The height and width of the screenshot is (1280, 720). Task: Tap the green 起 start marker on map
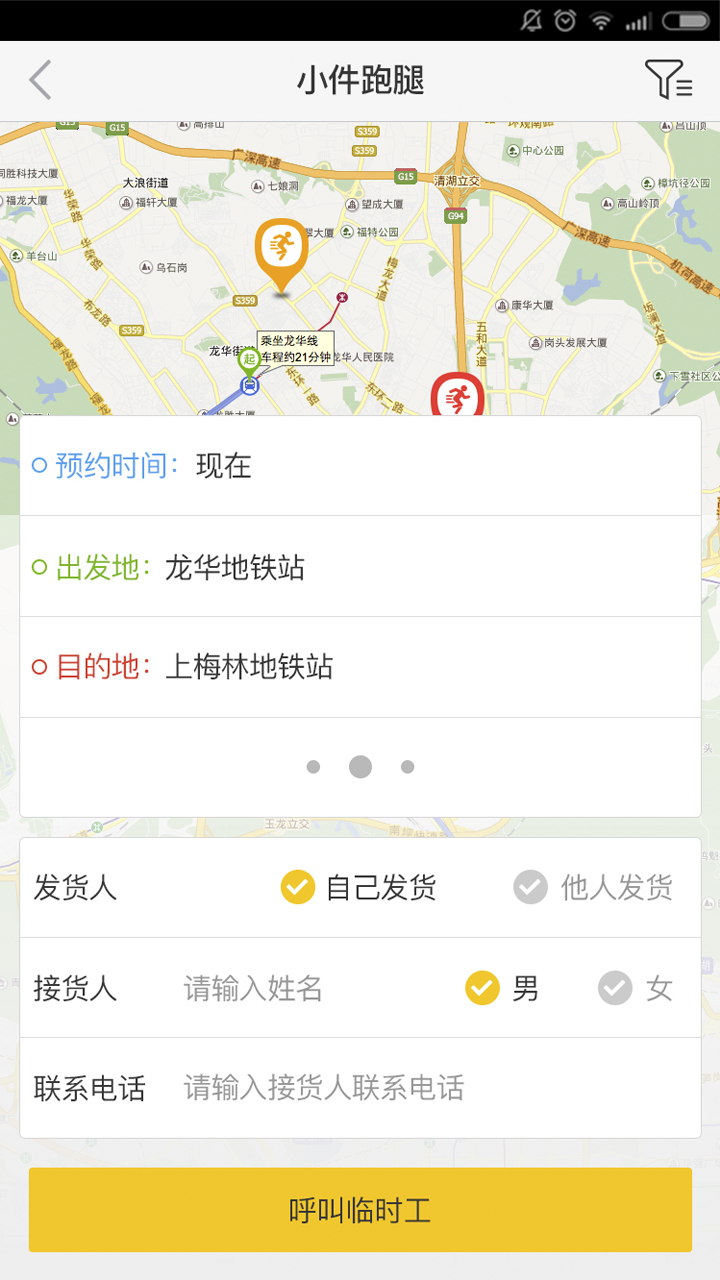(x=249, y=360)
